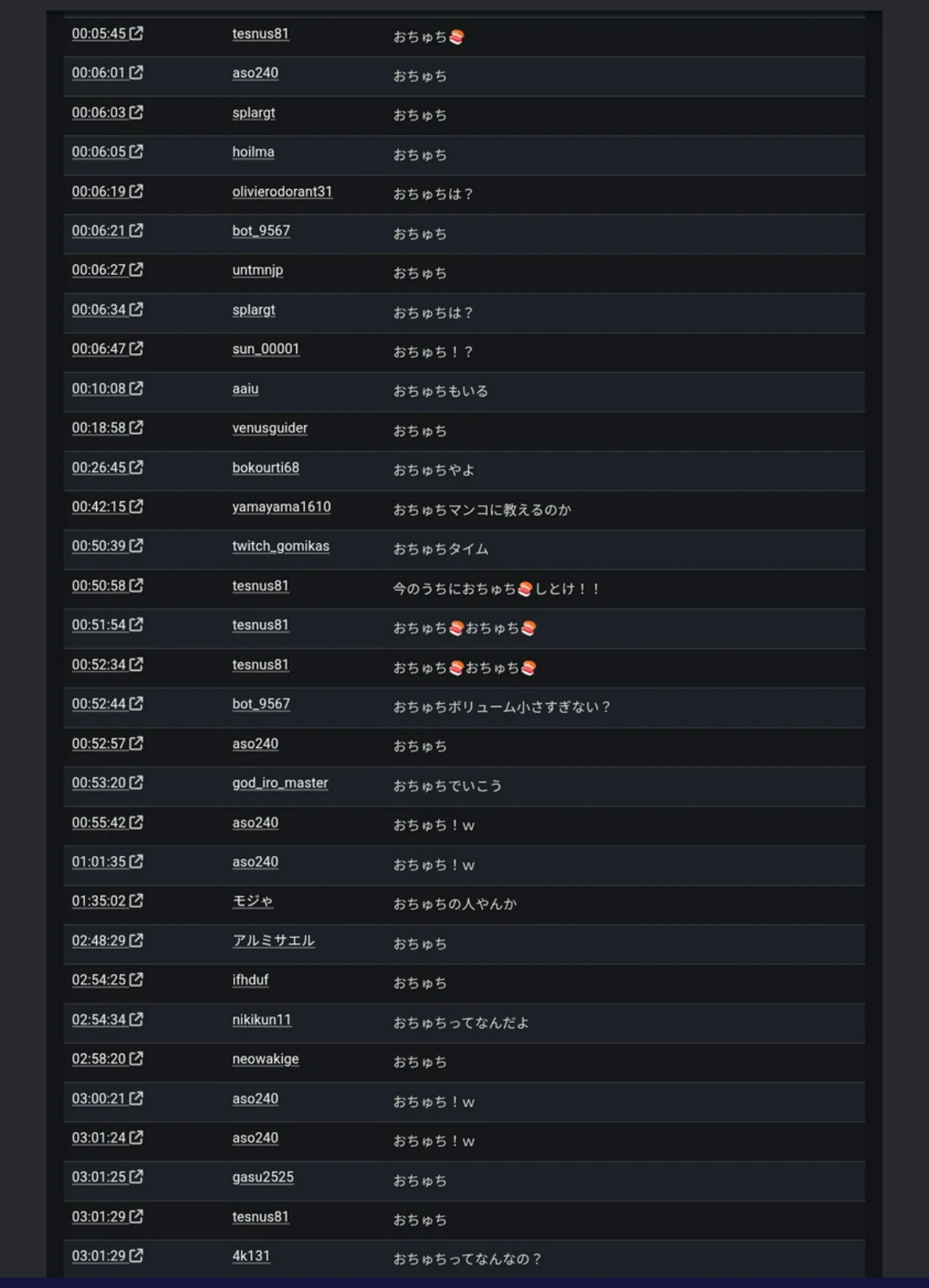Open nikikun11's user link
929x1288 pixels.
tap(262, 1019)
